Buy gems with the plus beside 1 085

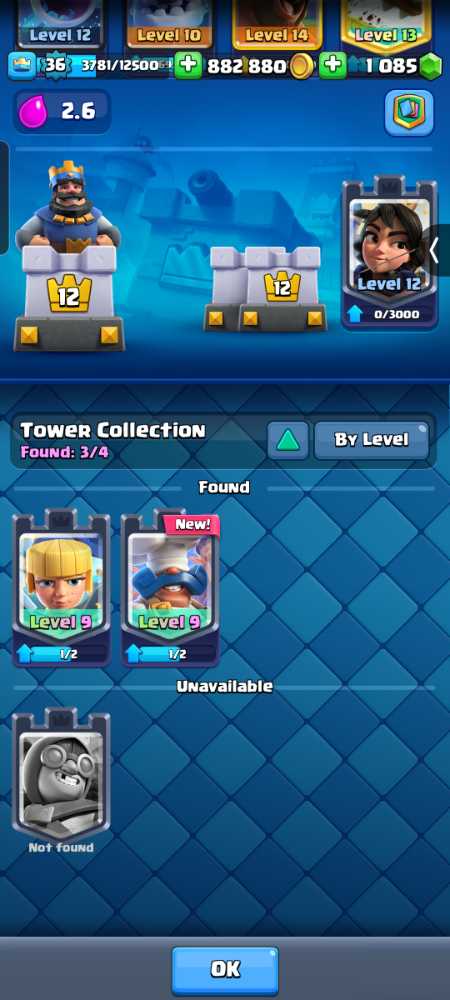(333, 66)
